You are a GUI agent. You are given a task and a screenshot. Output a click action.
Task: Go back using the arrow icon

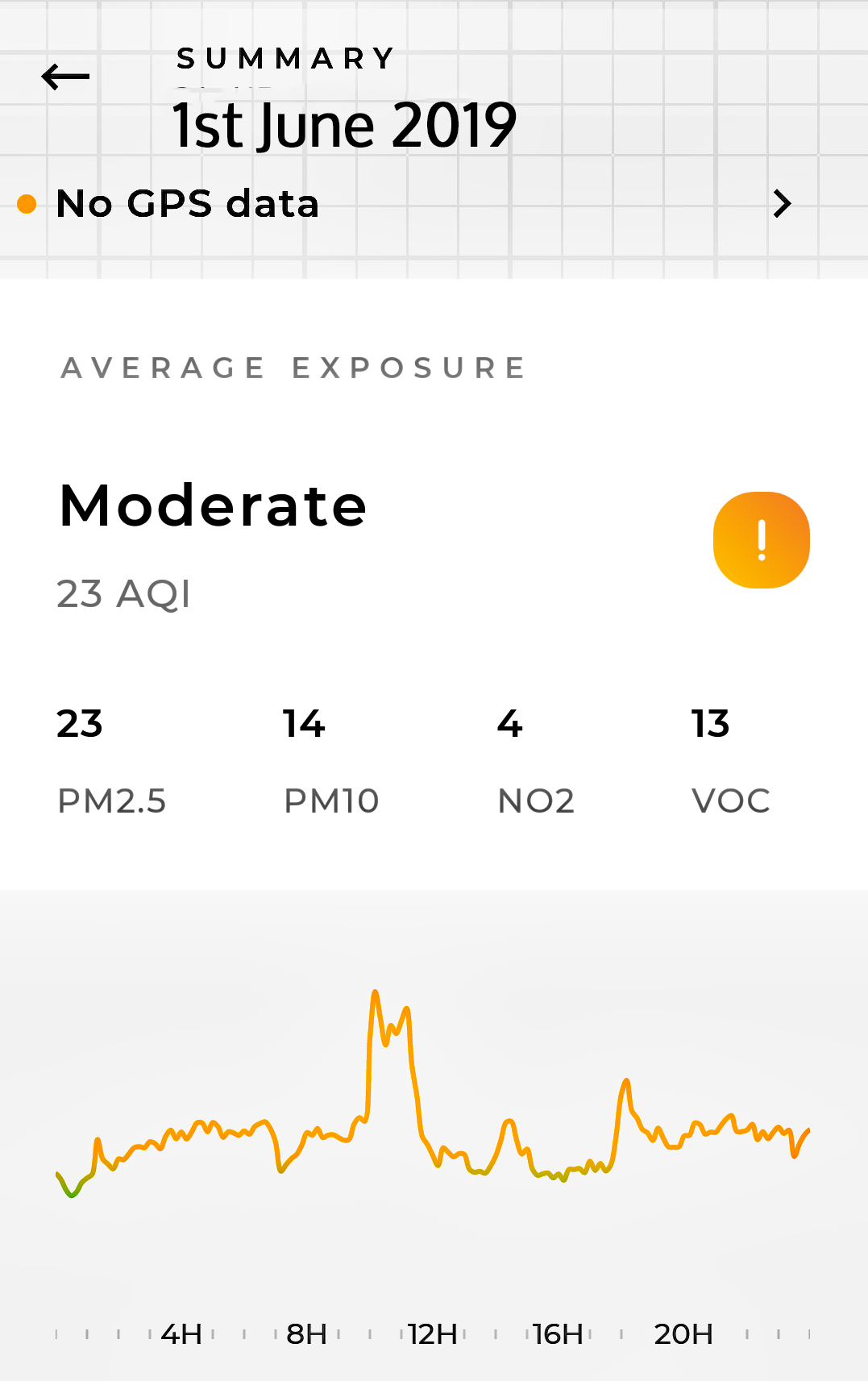tap(65, 77)
